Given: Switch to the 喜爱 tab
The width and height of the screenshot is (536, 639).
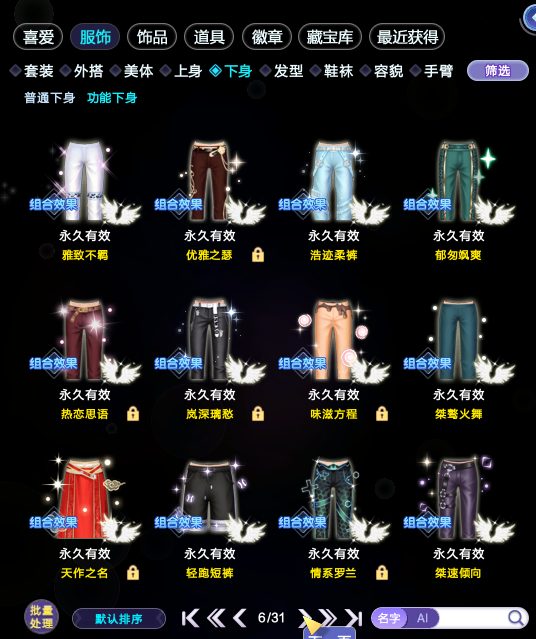Looking at the screenshot, I should [38, 37].
